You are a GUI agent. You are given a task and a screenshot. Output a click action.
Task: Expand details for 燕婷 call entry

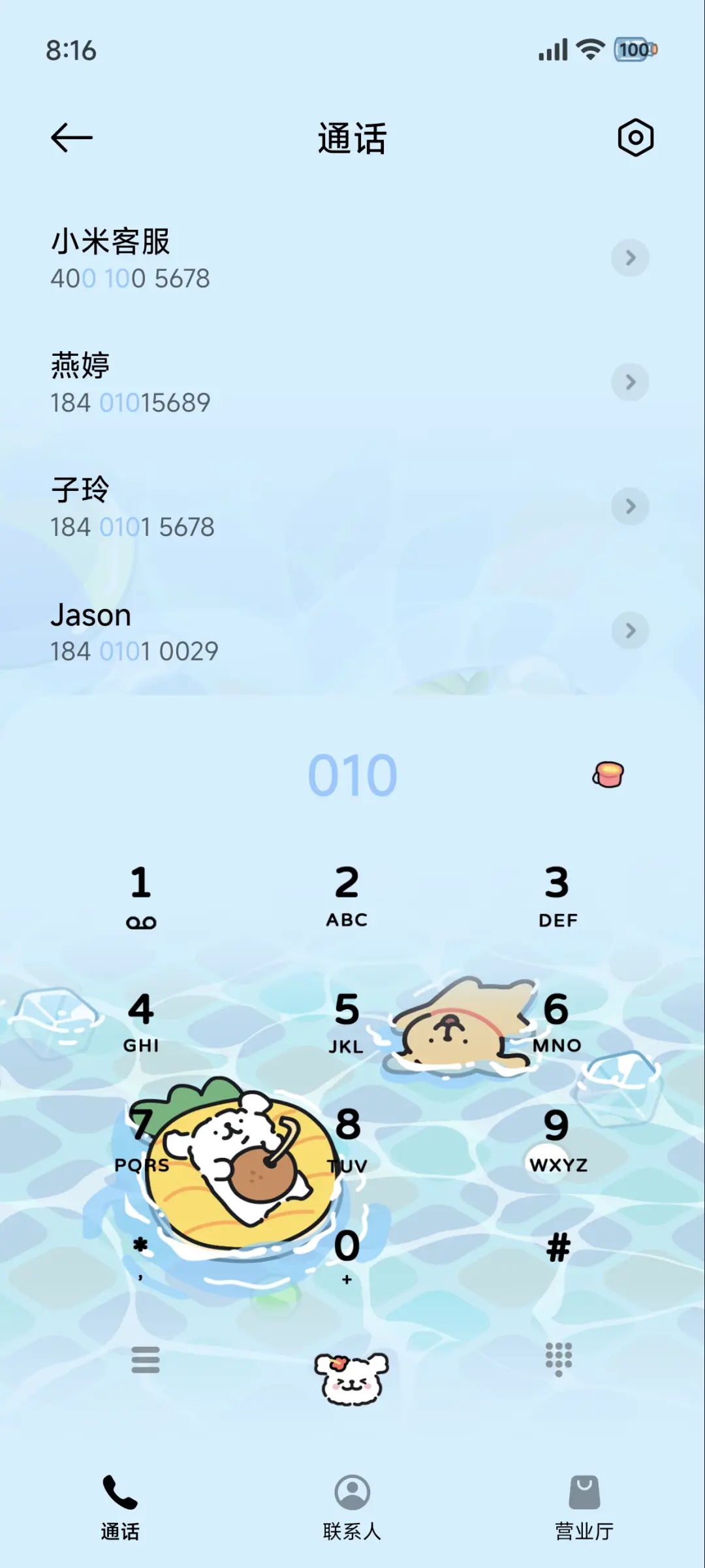(x=630, y=383)
